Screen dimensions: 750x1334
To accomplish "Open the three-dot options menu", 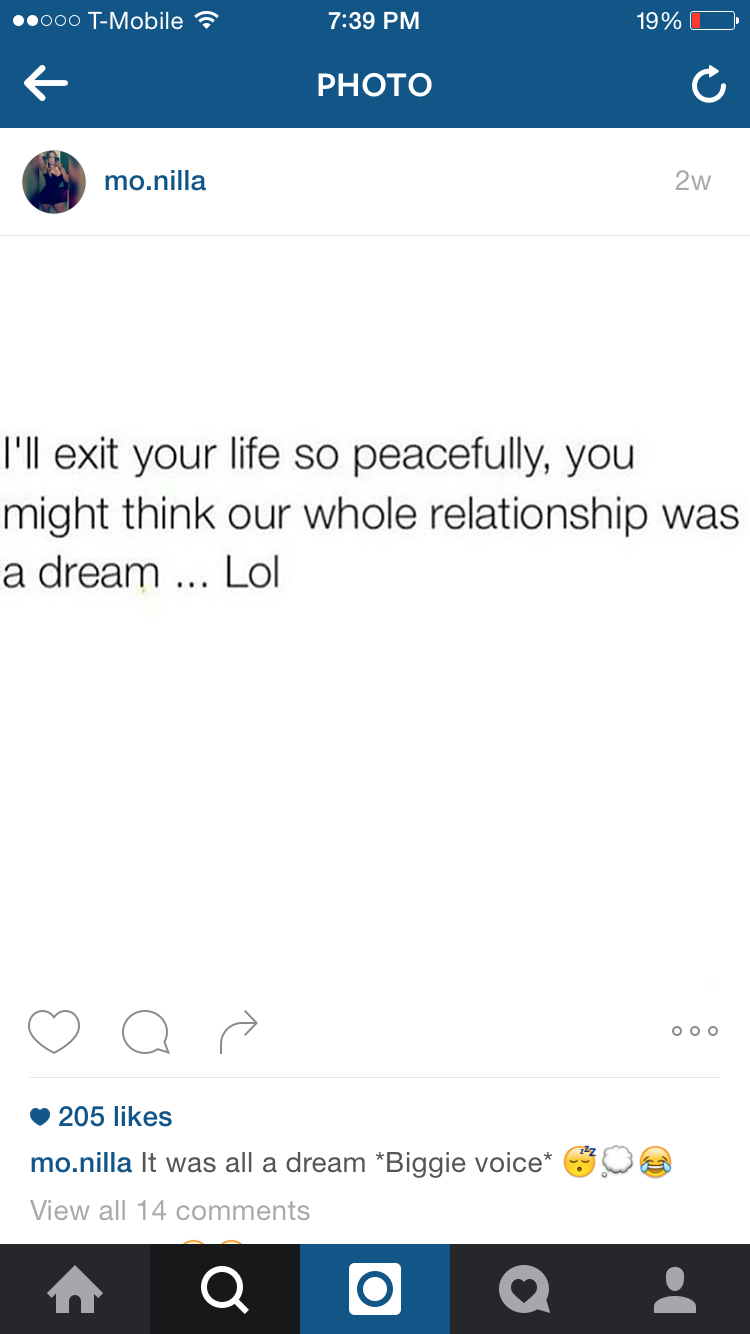I will 695,1031.
